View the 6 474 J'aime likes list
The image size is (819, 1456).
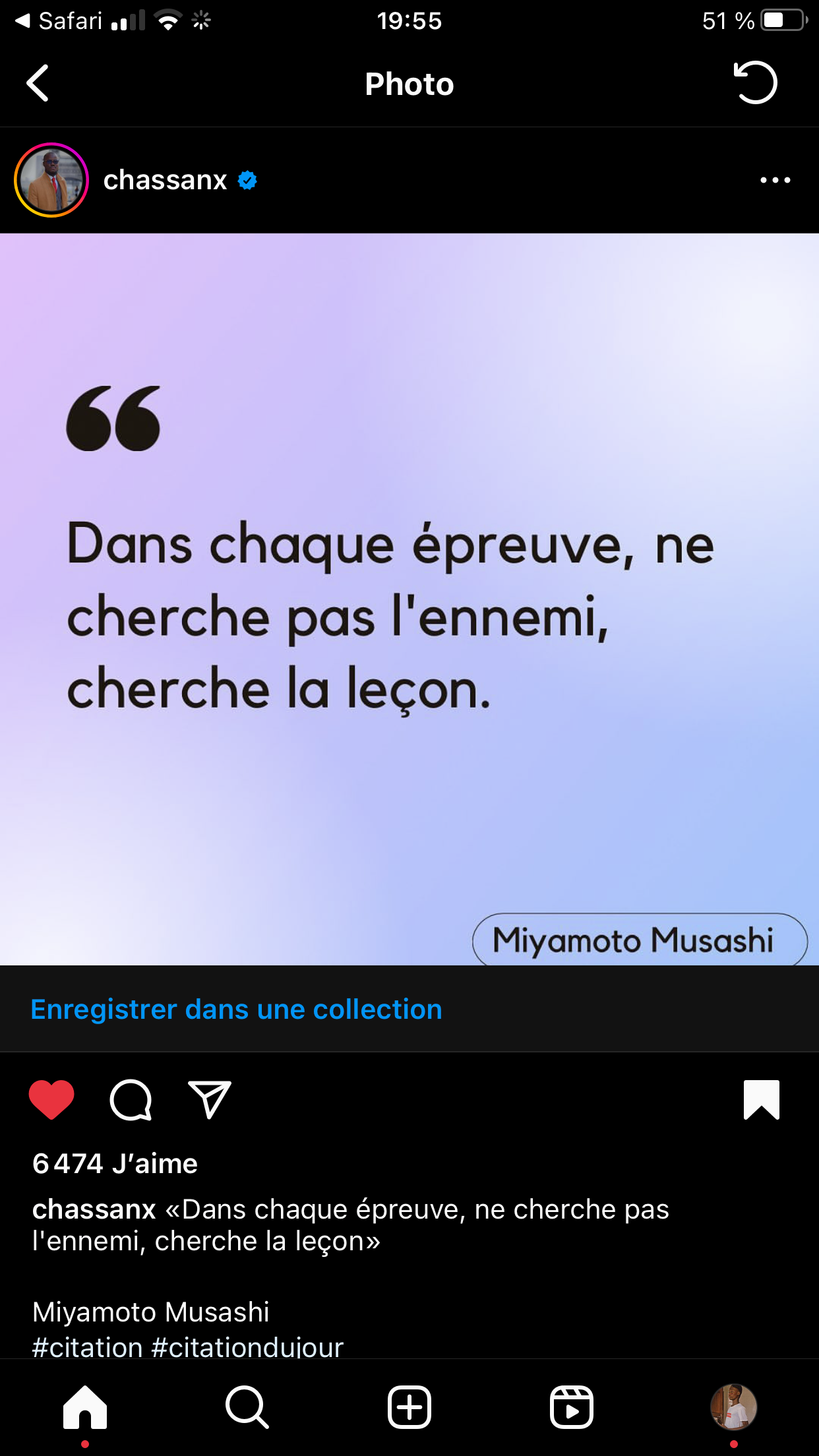click(x=115, y=1164)
